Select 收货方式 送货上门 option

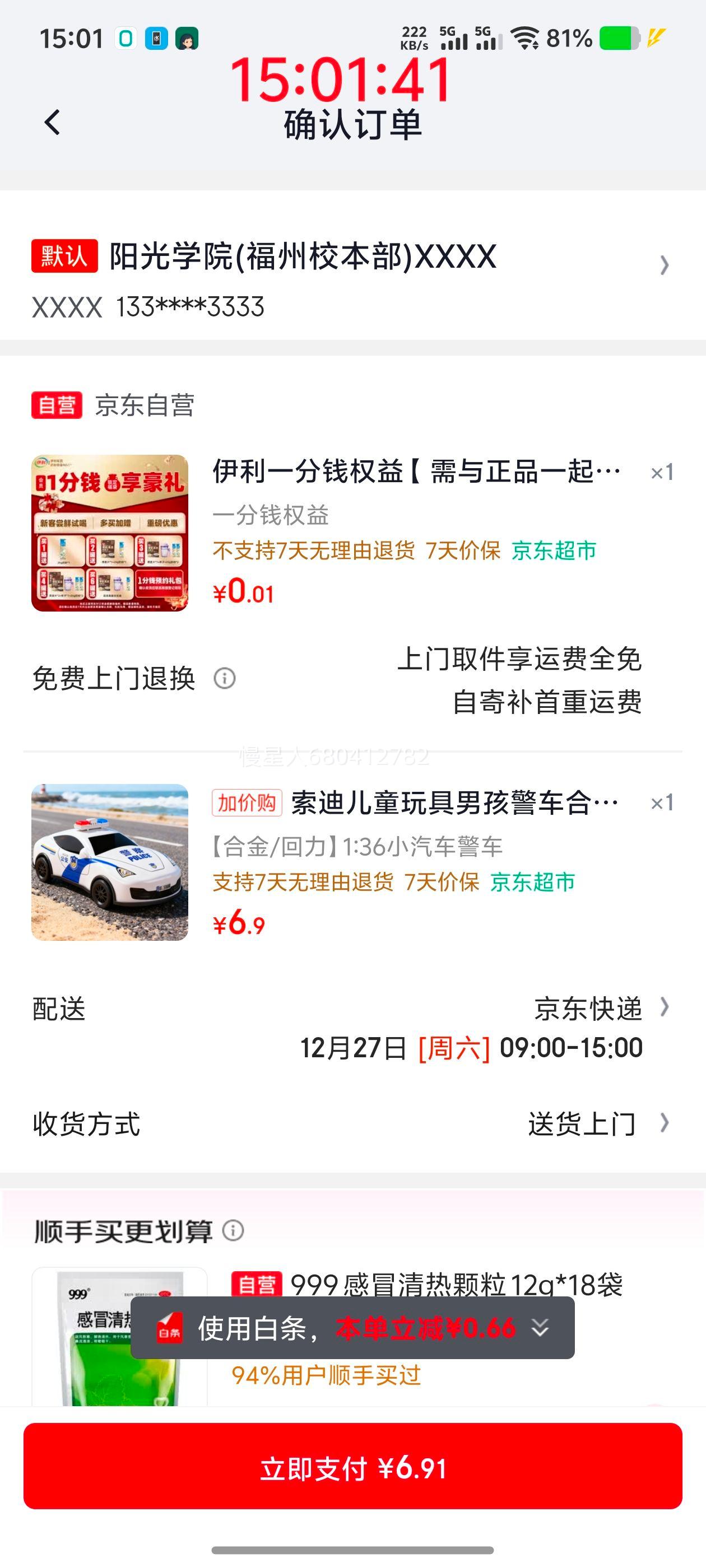[597, 1124]
